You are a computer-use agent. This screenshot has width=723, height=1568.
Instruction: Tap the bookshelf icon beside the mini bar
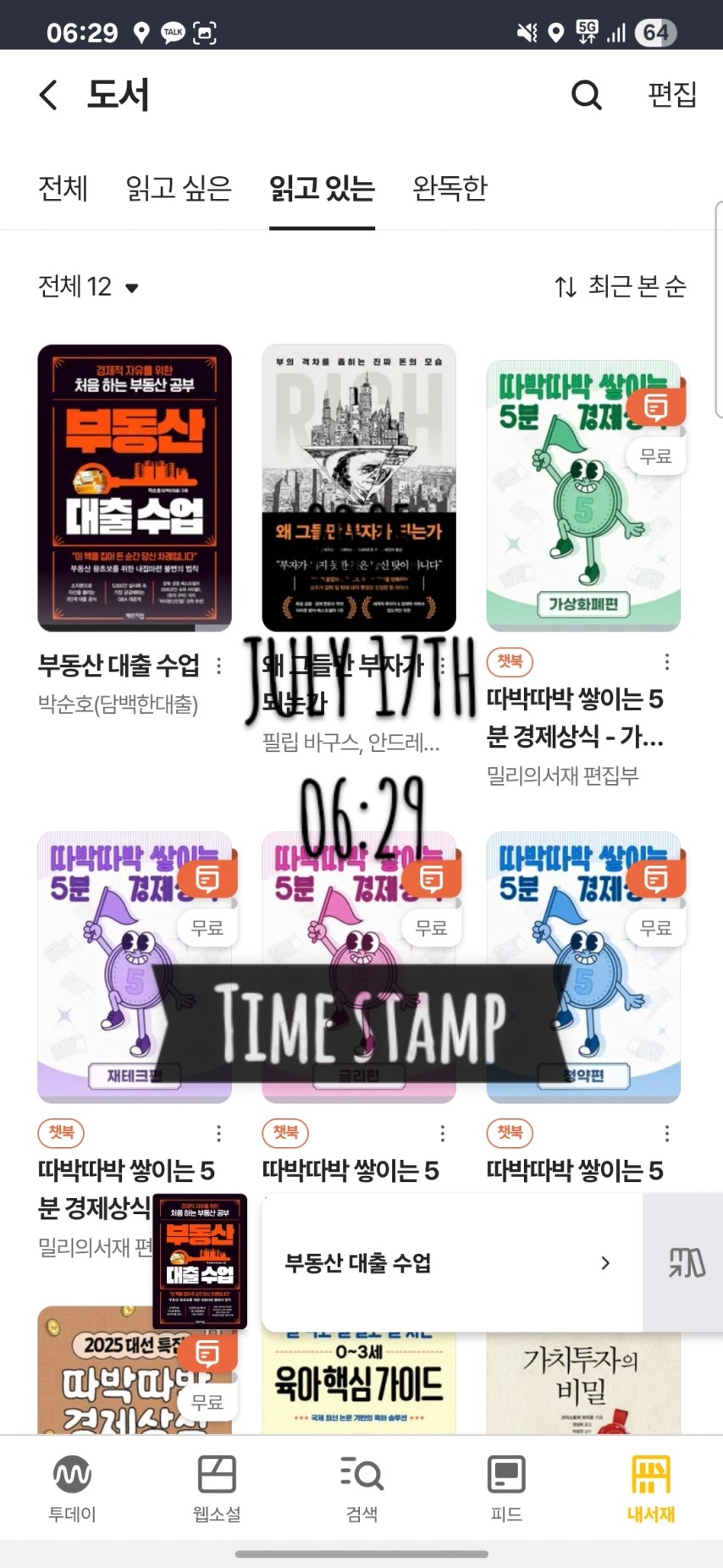pyautogui.click(x=686, y=1263)
